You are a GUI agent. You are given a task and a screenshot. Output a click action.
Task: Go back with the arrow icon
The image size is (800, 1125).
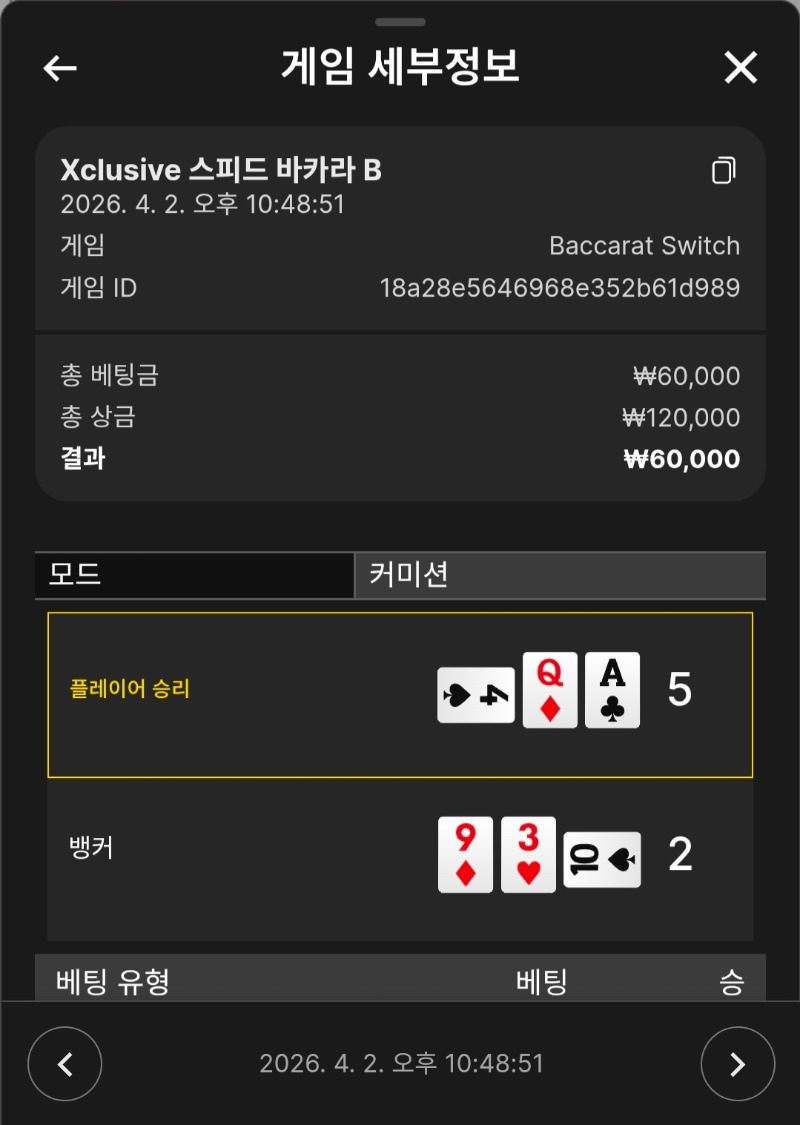pyautogui.click(x=60, y=68)
